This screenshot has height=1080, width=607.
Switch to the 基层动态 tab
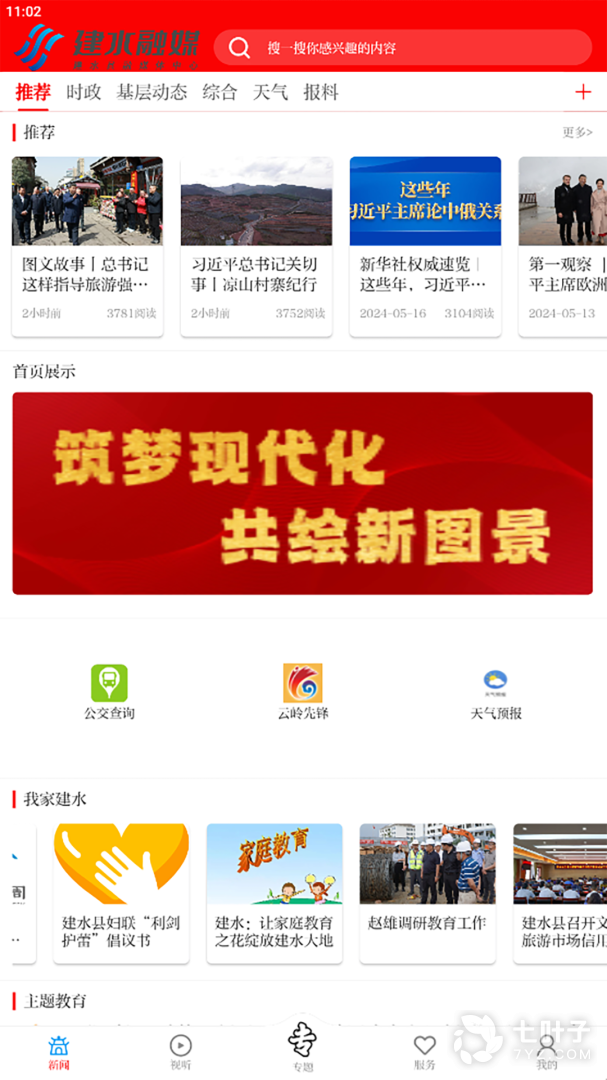pyautogui.click(x=151, y=92)
